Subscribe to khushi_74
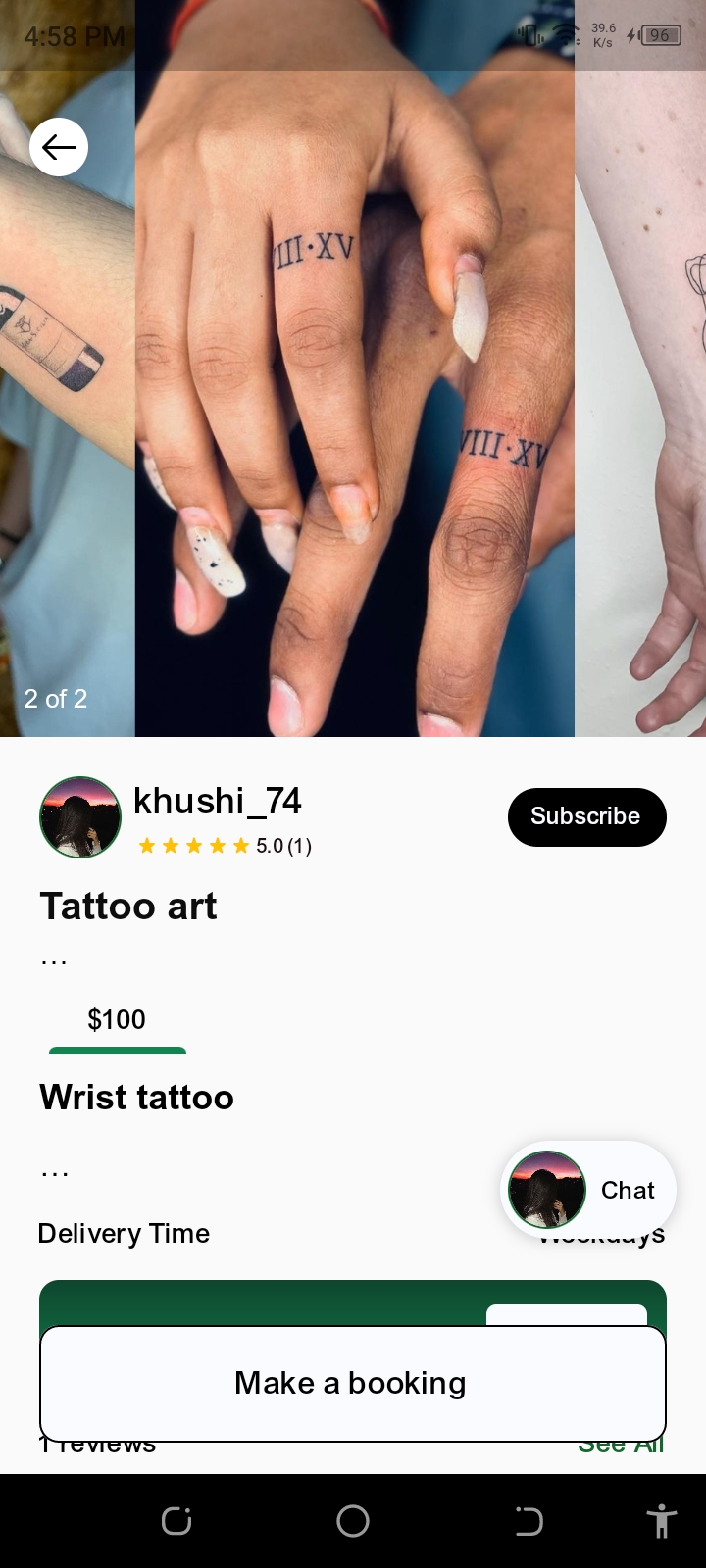This screenshot has width=706, height=1568. [x=586, y=816]
